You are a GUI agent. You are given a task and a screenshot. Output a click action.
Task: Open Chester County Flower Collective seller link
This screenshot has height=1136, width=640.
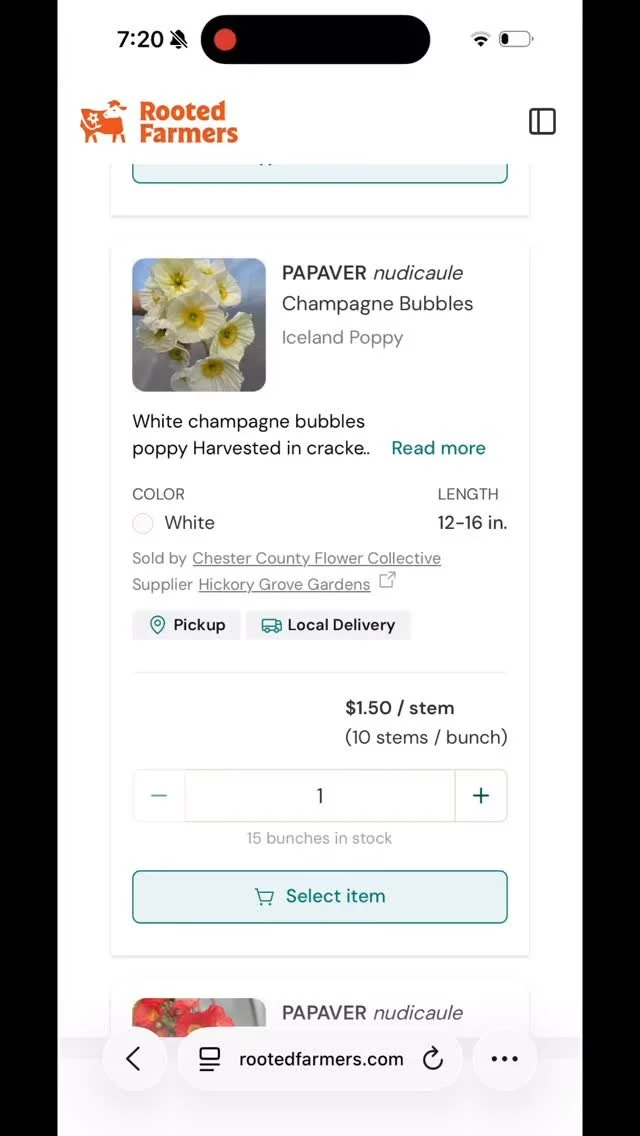tap(316, 558)
